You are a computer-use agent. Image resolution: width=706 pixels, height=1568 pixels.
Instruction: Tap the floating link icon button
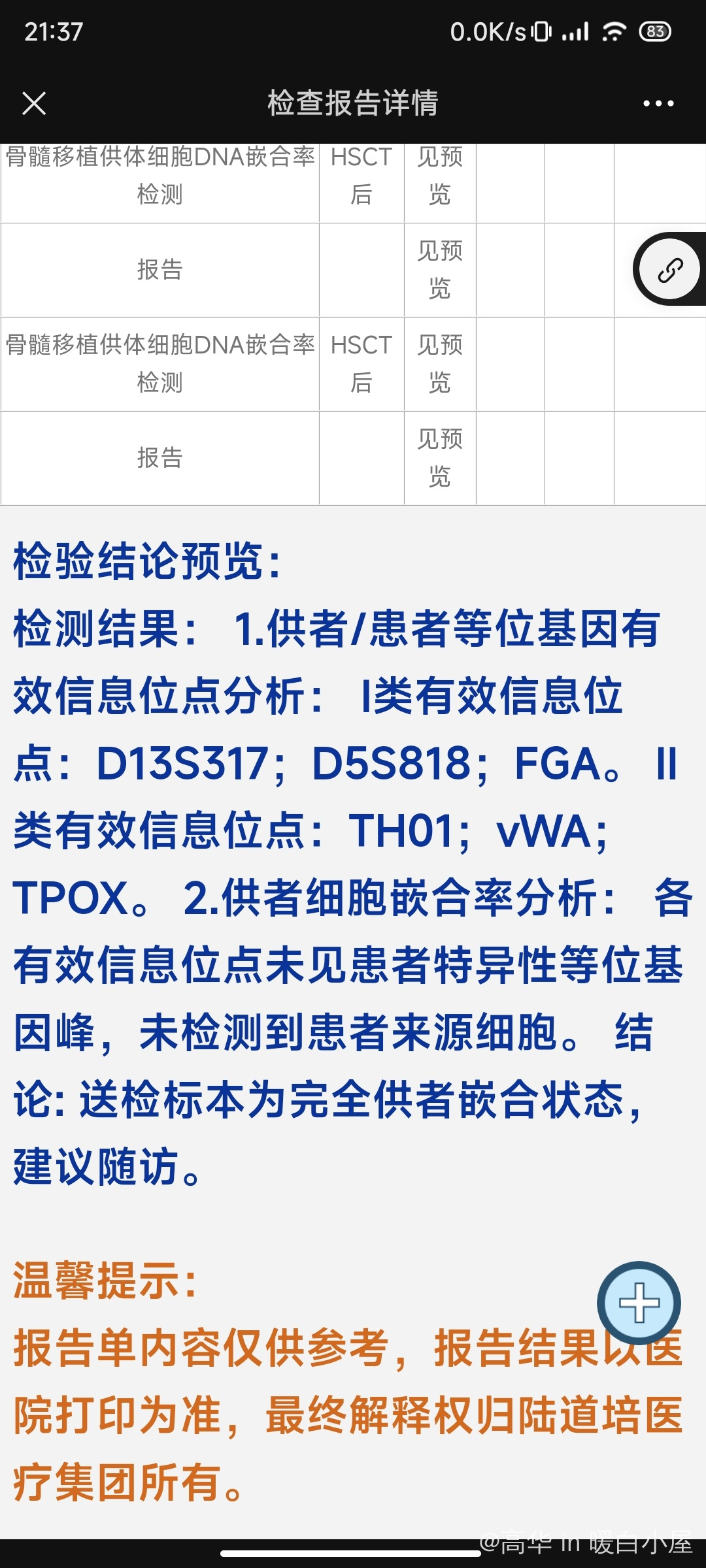(x=669, y=269)
